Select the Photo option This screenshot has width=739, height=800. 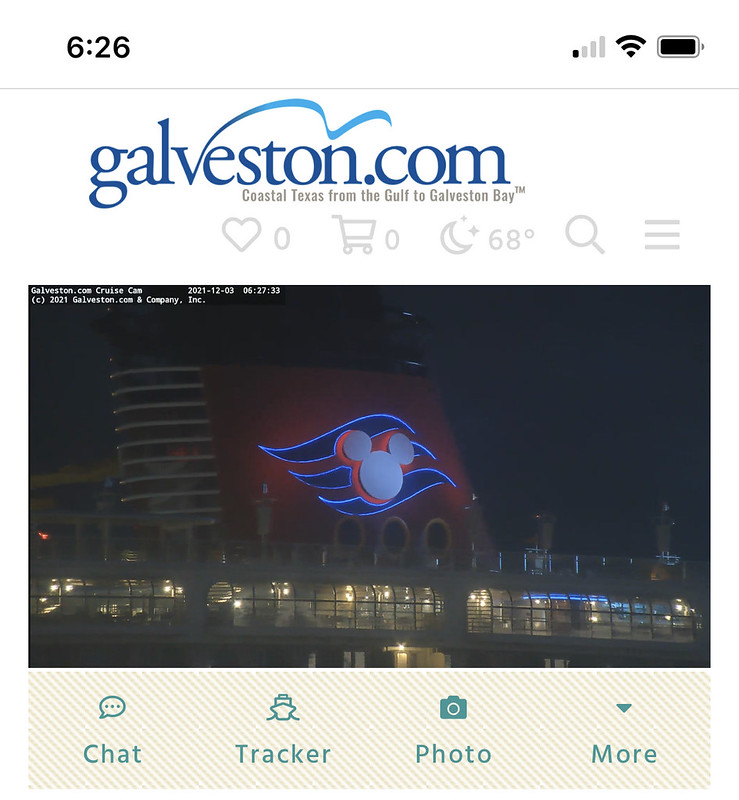453,731
